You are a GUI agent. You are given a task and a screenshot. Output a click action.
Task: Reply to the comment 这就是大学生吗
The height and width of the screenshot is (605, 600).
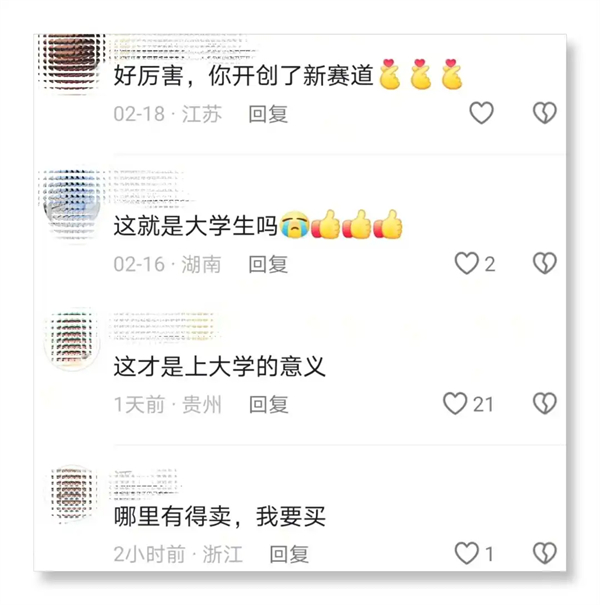click(x=268, y=264)
